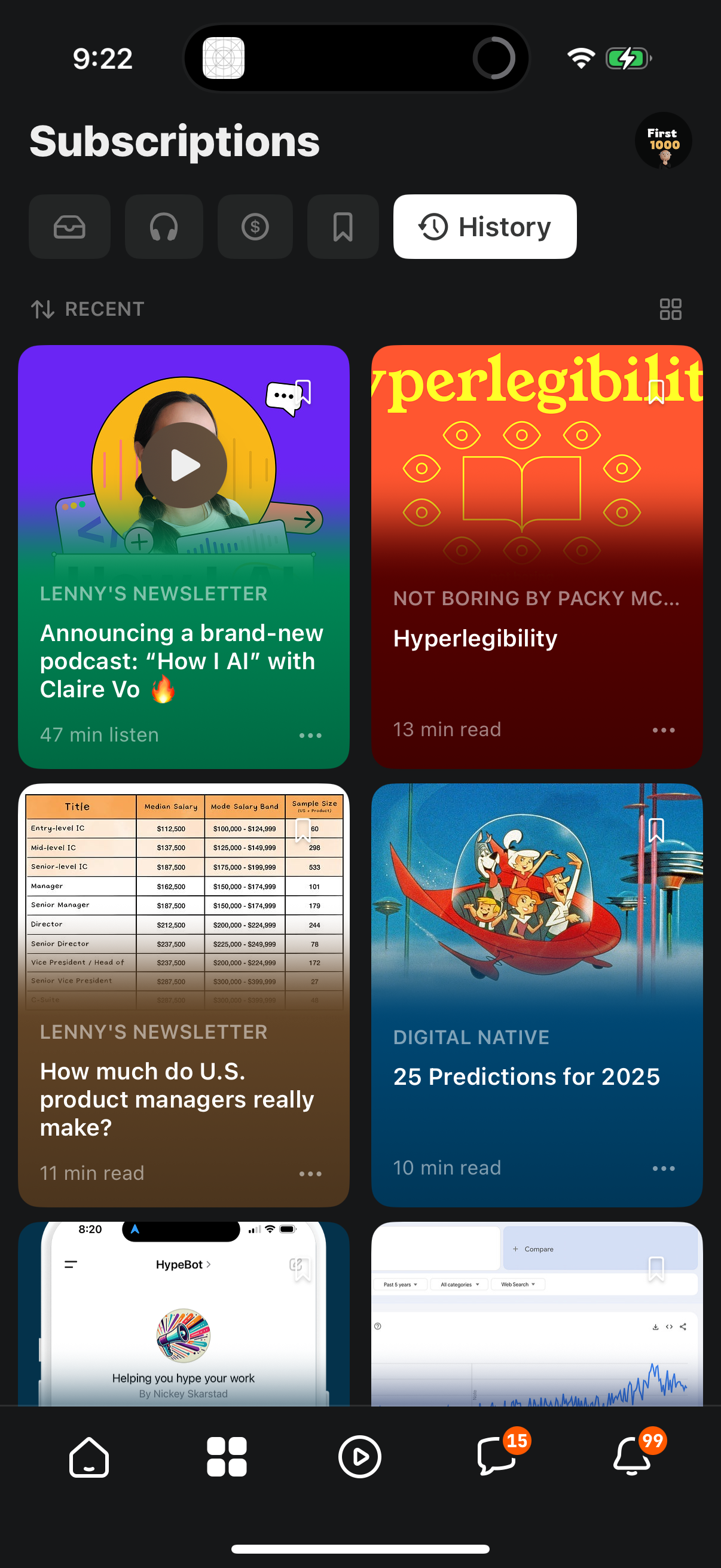Open the media player icon in bottom bar
This screenshot has width=721, height=1568.
360,1457
